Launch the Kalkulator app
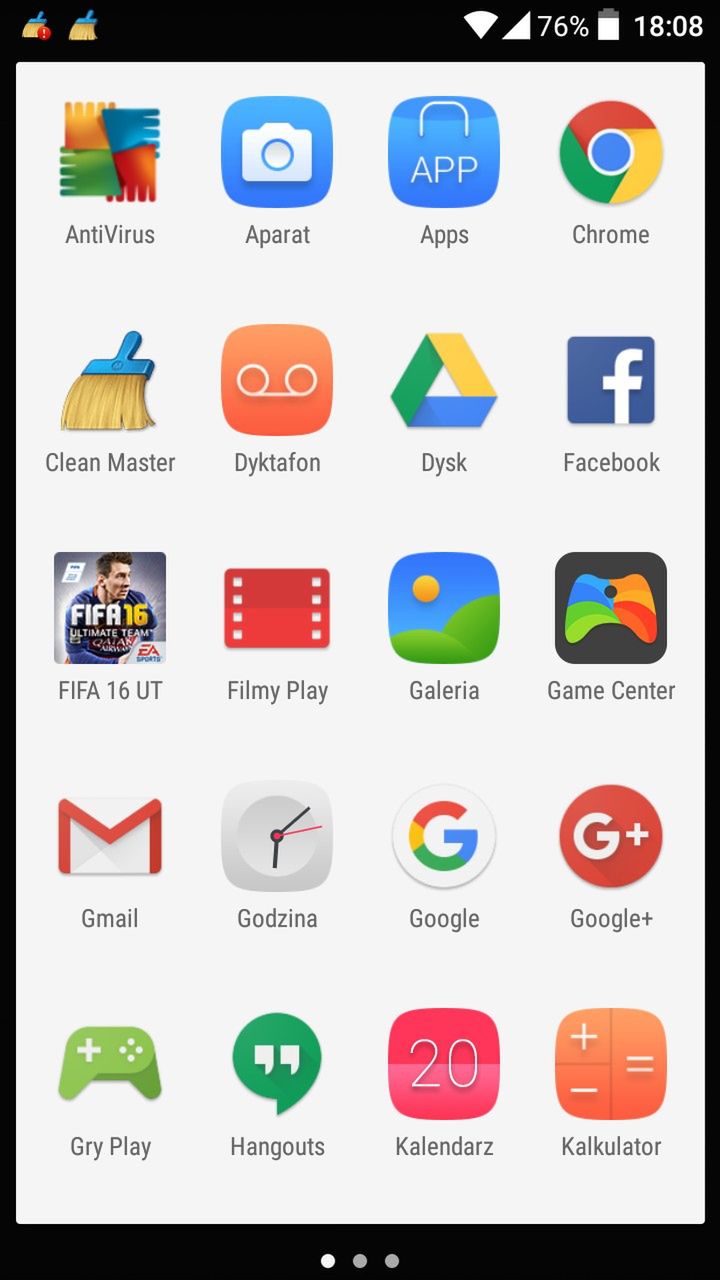720x1280 pixels. [611, 1064]
